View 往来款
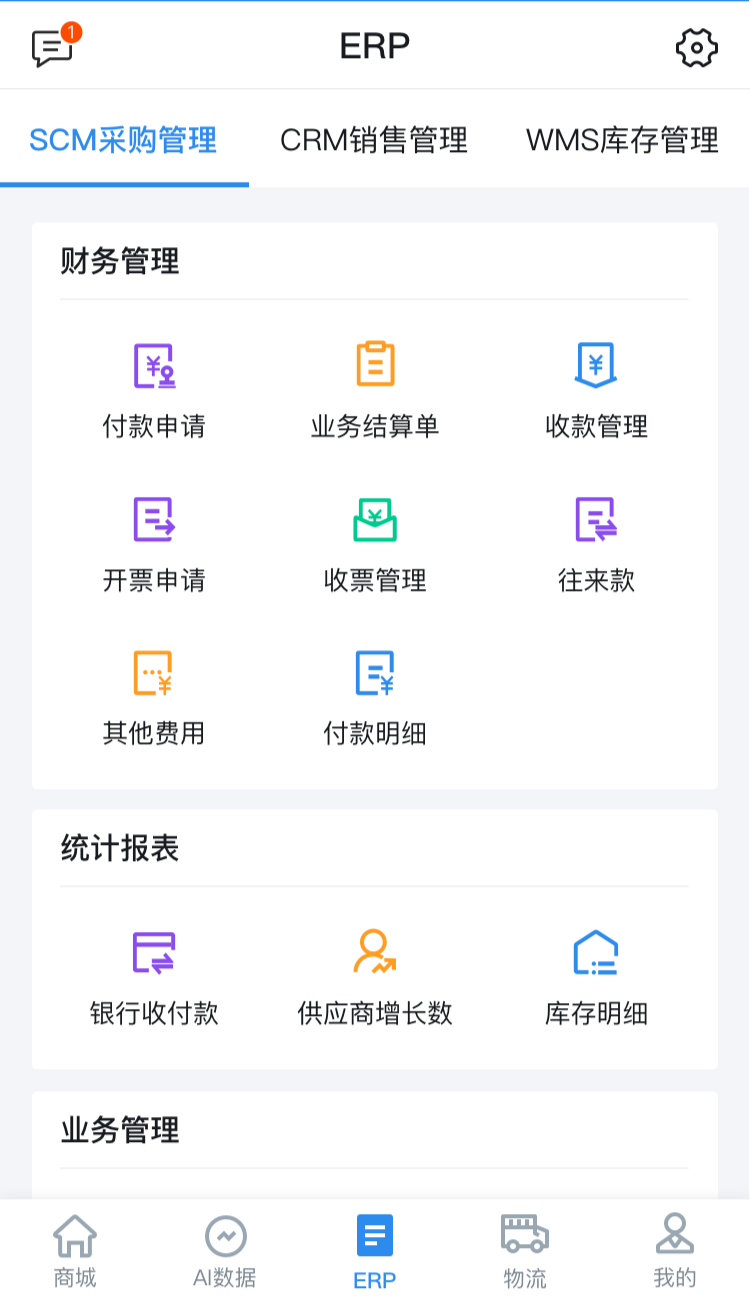750x1297 pixels. pos(596,544)
